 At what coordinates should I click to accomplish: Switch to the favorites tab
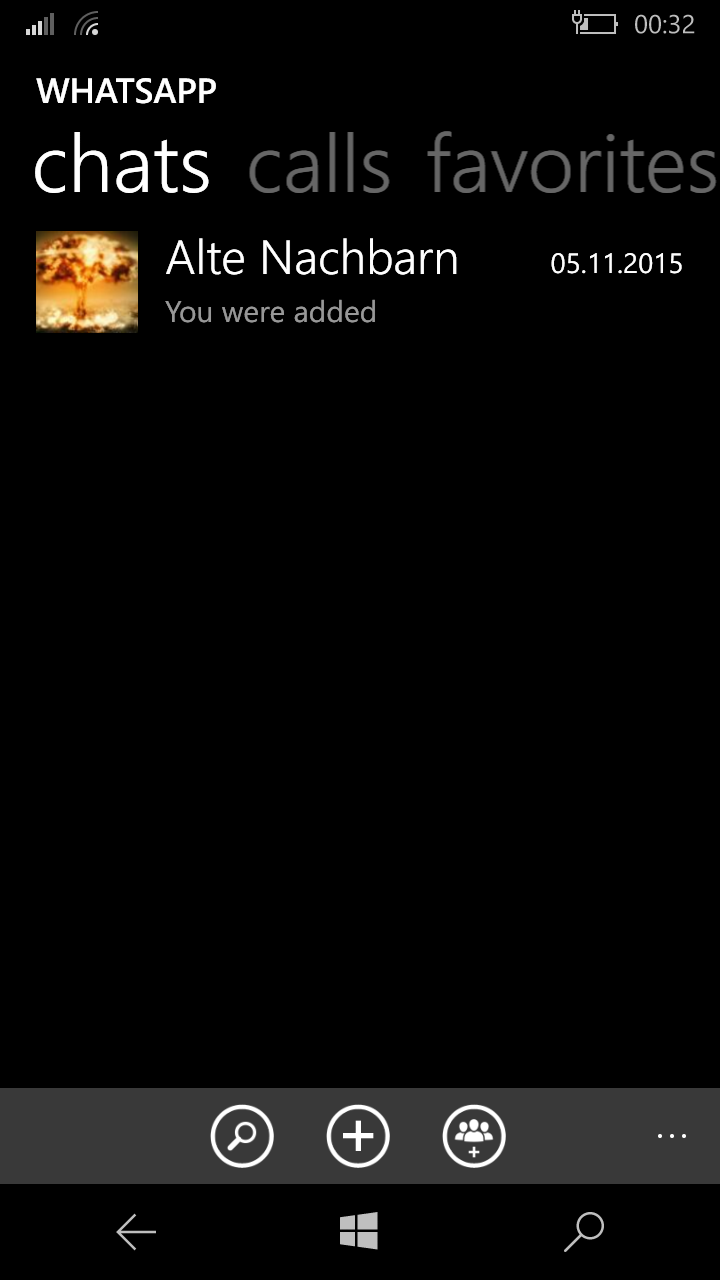pyautogui.click(x=571, y=166)
